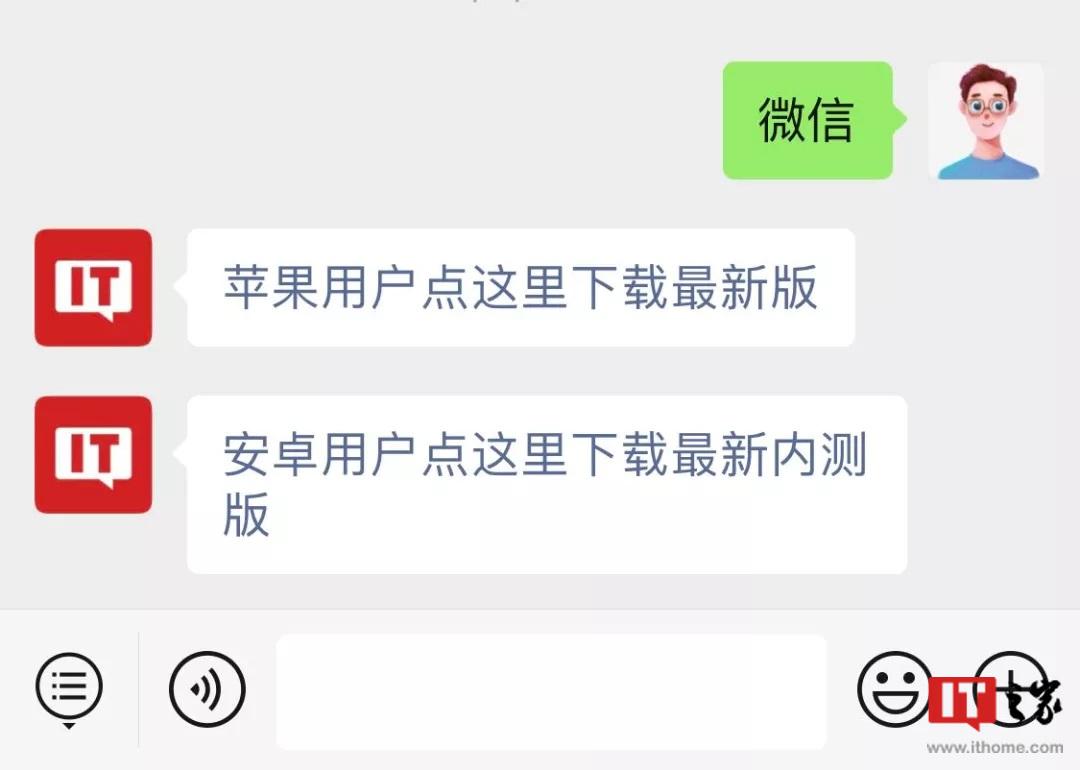This screenshot has height=770, width=1080.
Task: Open the 苹果用户点这里下载最新版 link message
Action: (520, 288)
